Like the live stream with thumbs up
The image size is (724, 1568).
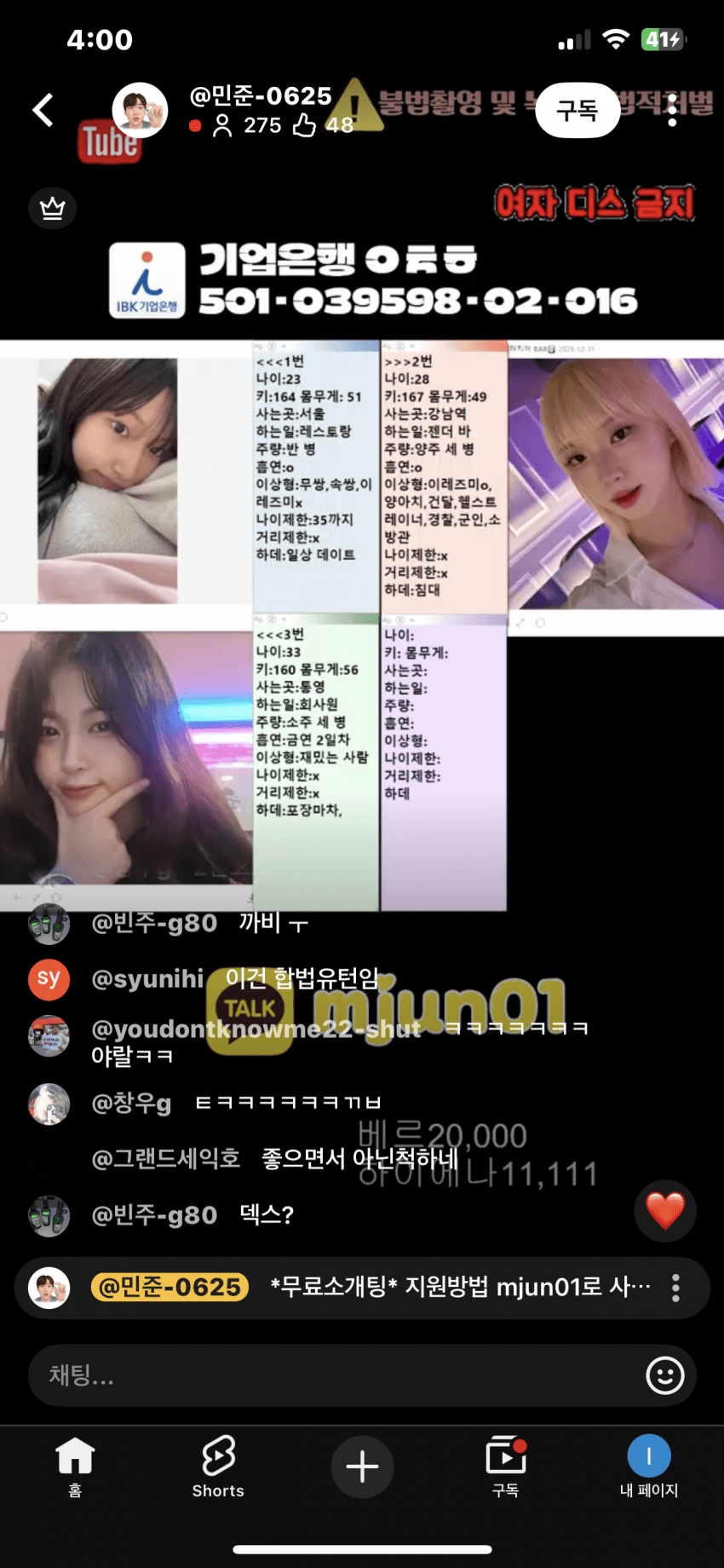[x=305, y=125]
